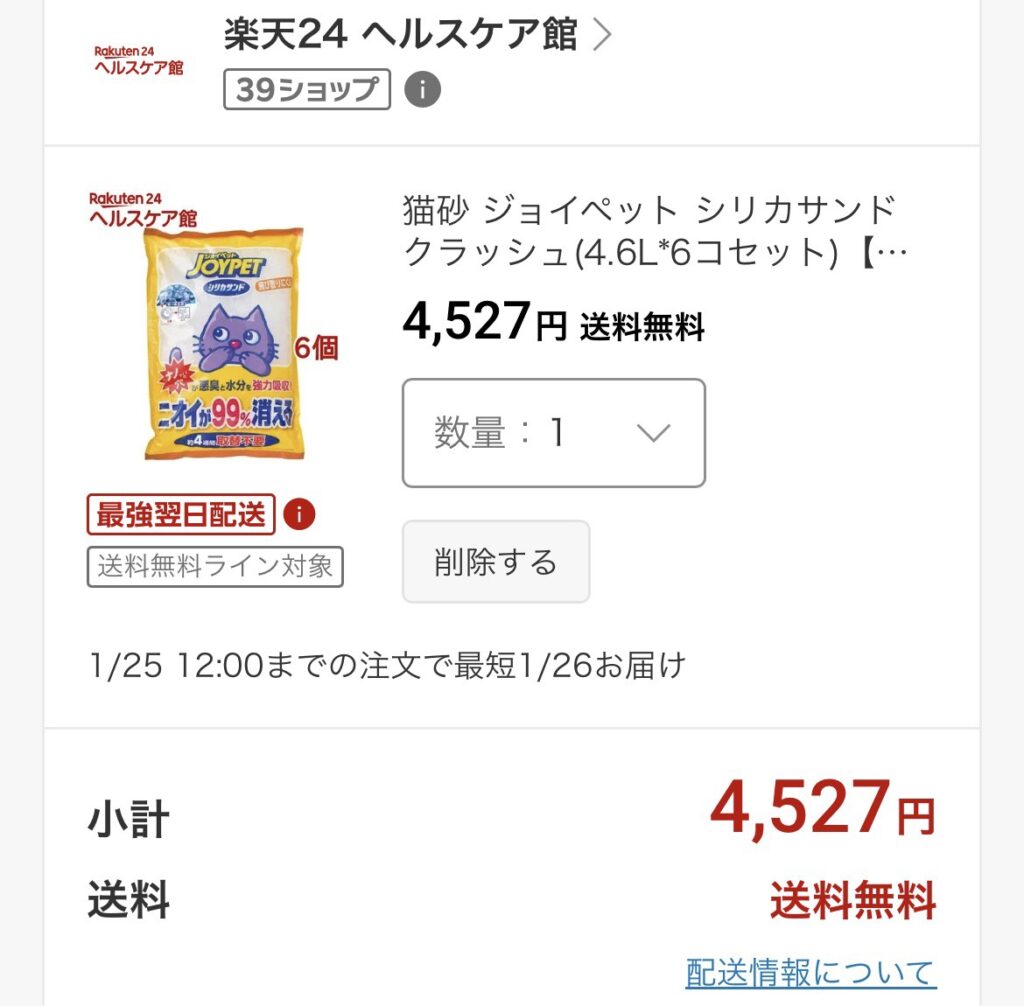
Task: Open the 配送情報について link
Action: pyautogui.click(x=810, y=971)
